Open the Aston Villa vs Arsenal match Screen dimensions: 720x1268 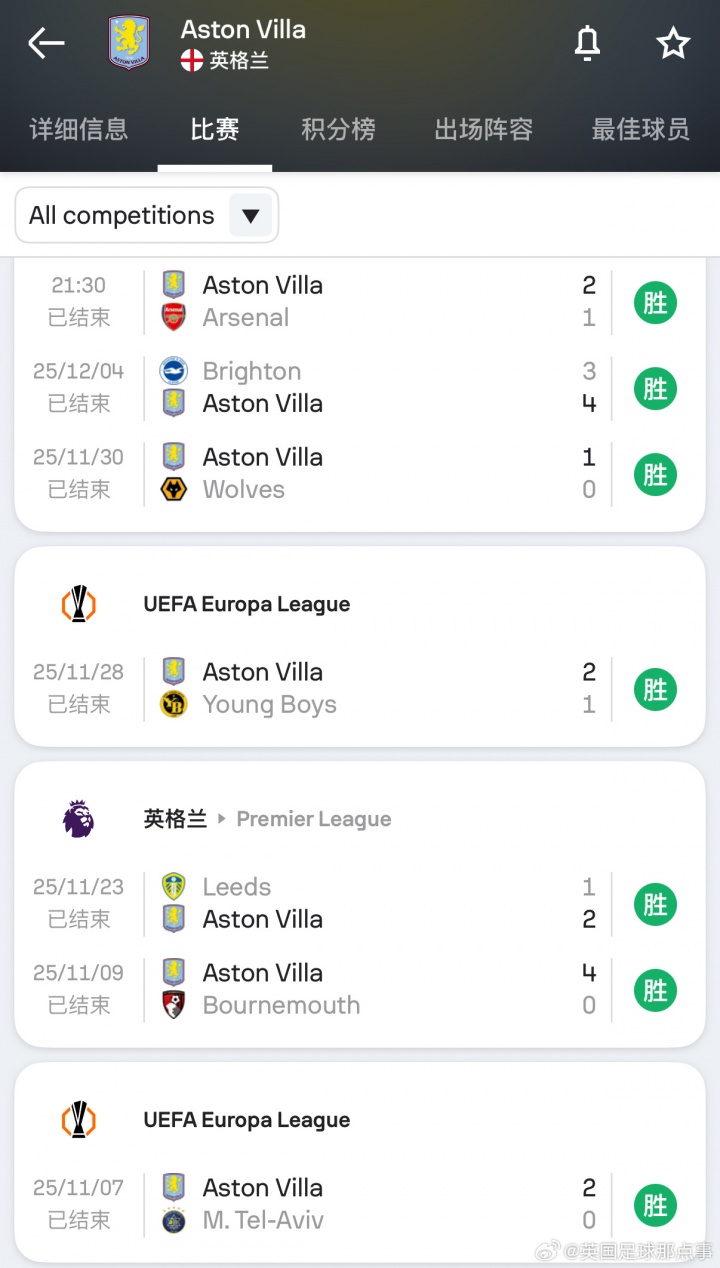pyautogui.click(x=360, y=302)
